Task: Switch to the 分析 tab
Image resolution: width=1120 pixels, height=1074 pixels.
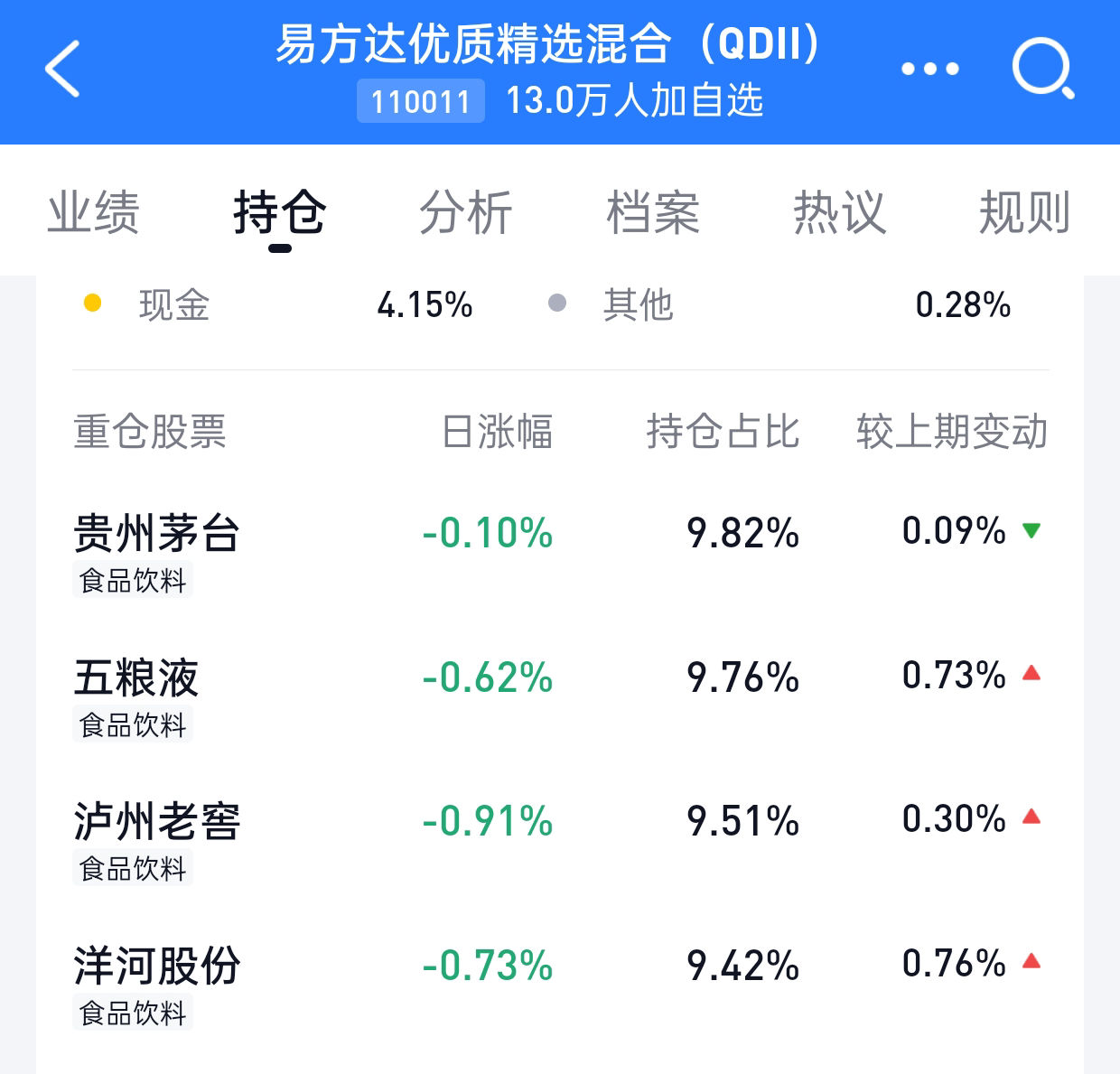Action: (x=466, y=213)
